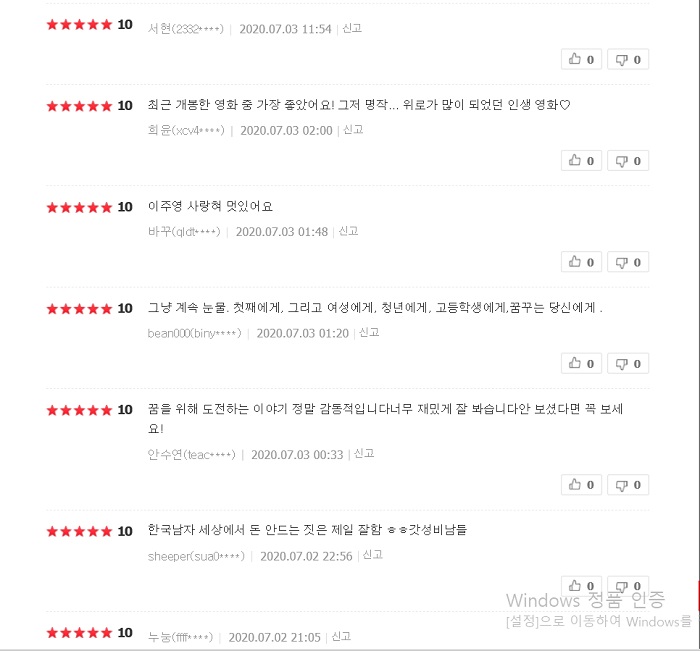Like the review by 희윤
700x651 pixels.
pyautogui.click(x=581, y=160)
